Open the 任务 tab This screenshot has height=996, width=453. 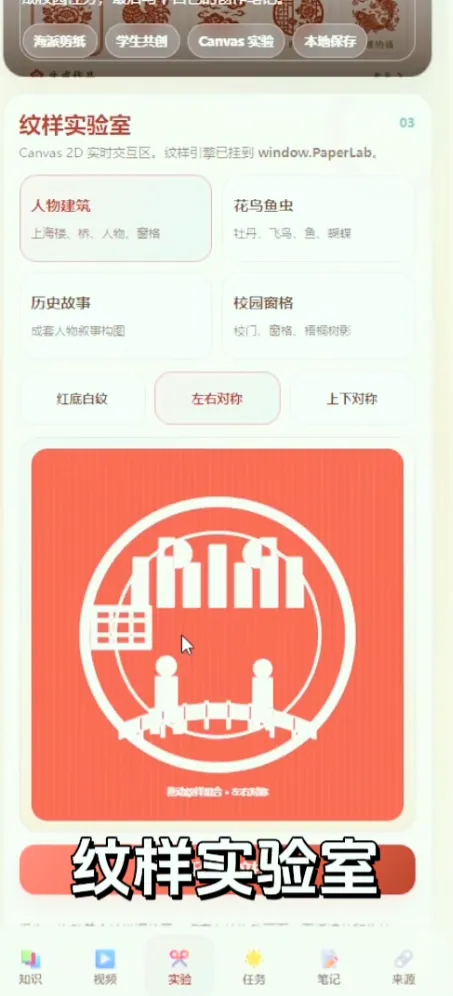[x=254, y=966]
